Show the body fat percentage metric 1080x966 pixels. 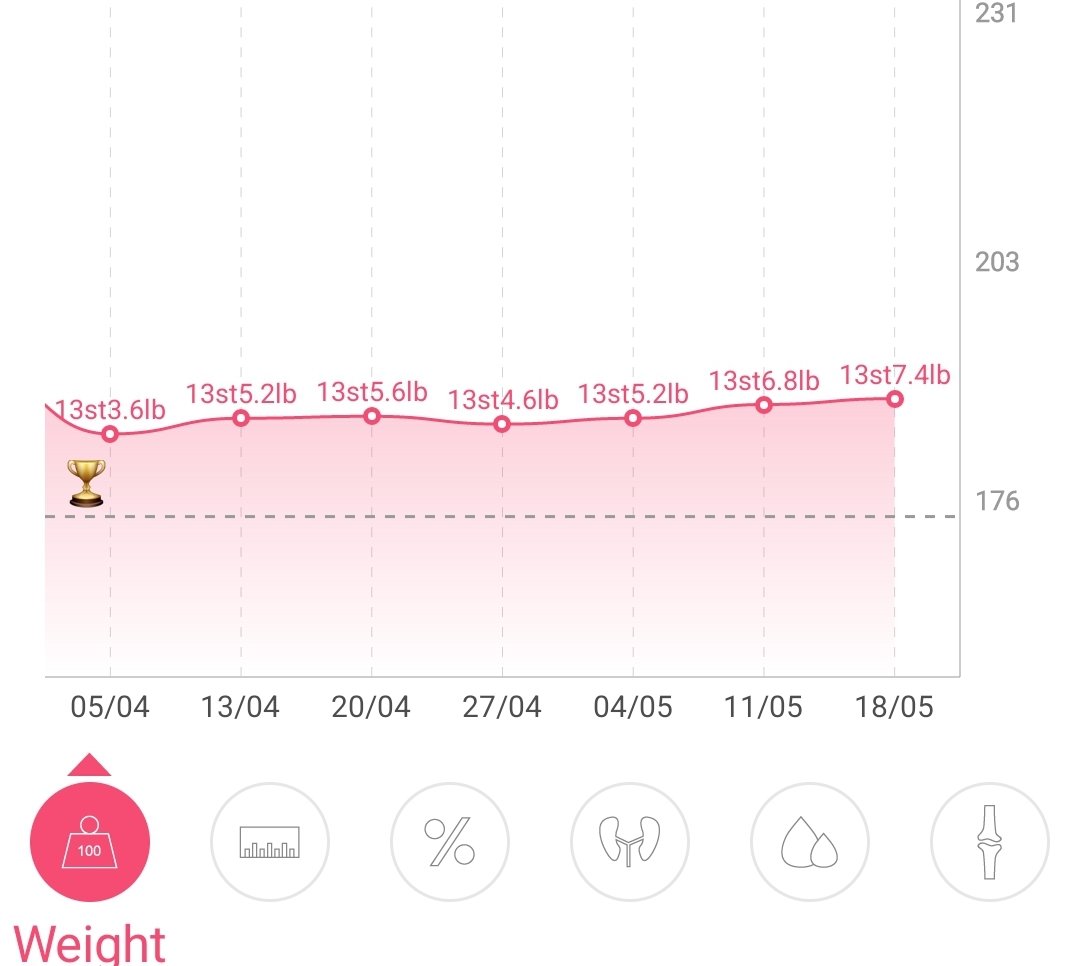[x=449, y=841]
